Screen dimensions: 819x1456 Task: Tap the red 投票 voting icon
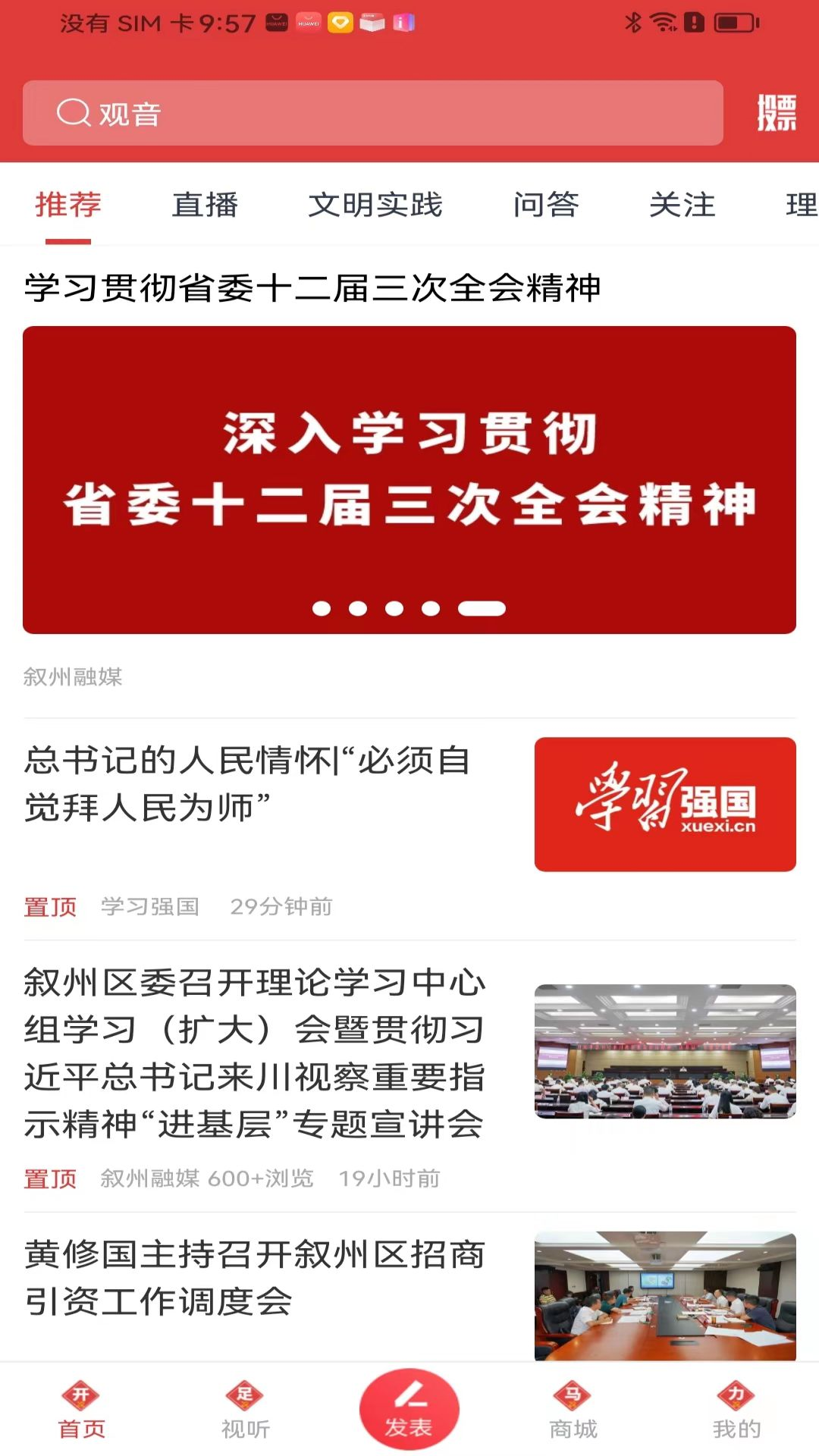778,111
